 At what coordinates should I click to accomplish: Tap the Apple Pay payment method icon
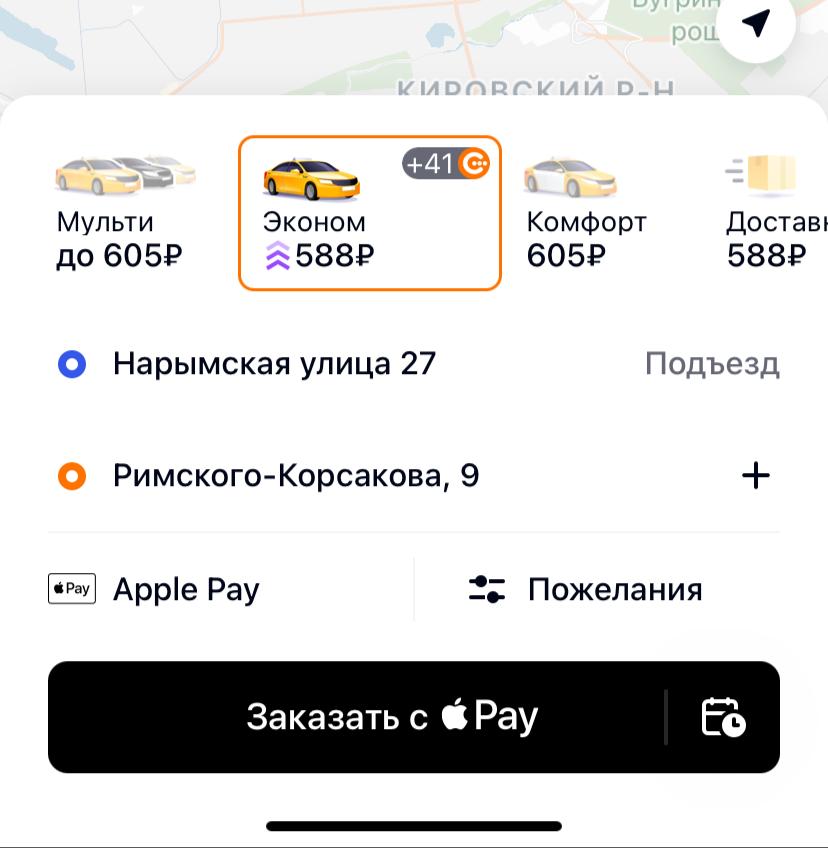tap(71, 589)
